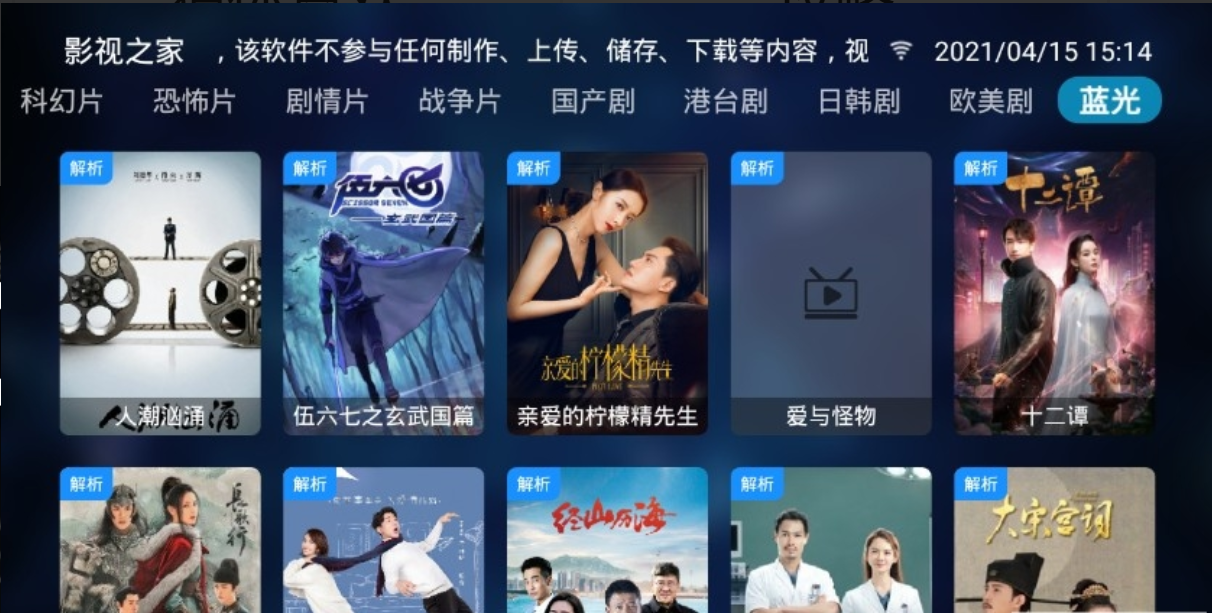
Task: Switch to the 国产剧 tab
Action: [593, 101]
